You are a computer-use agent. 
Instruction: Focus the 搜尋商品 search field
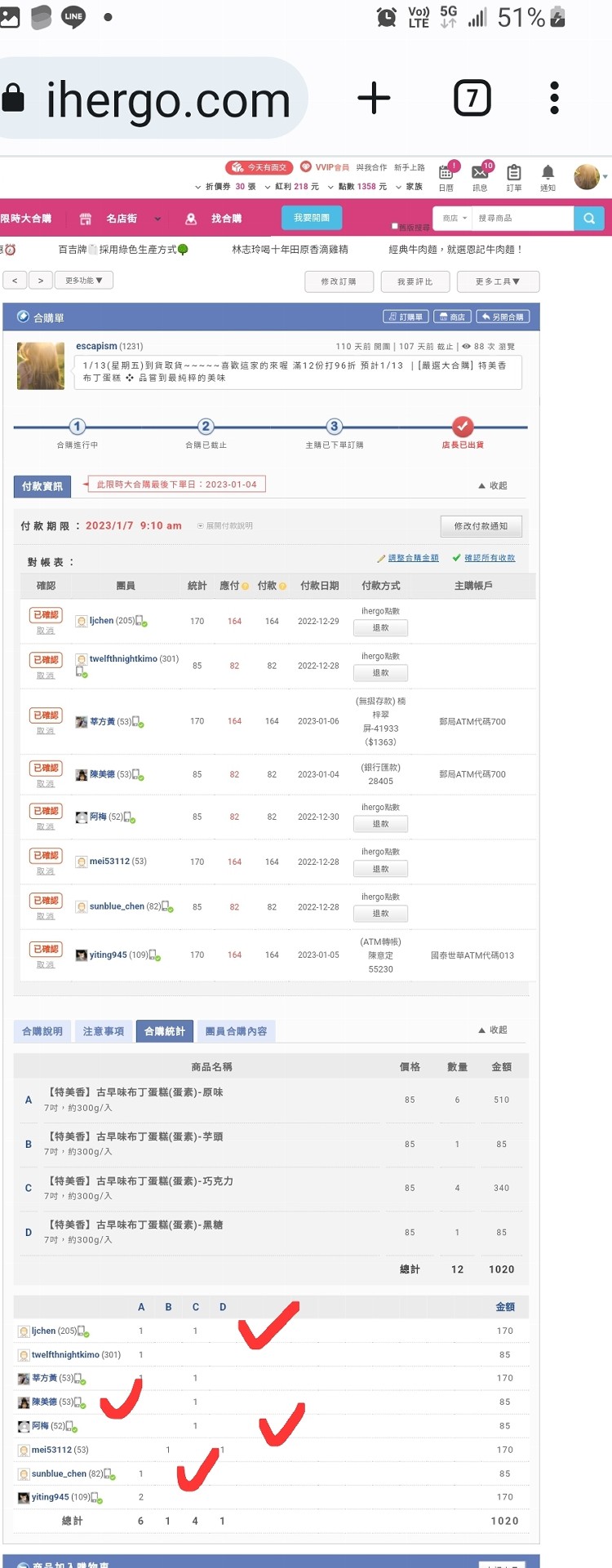[x=523, y=219]
